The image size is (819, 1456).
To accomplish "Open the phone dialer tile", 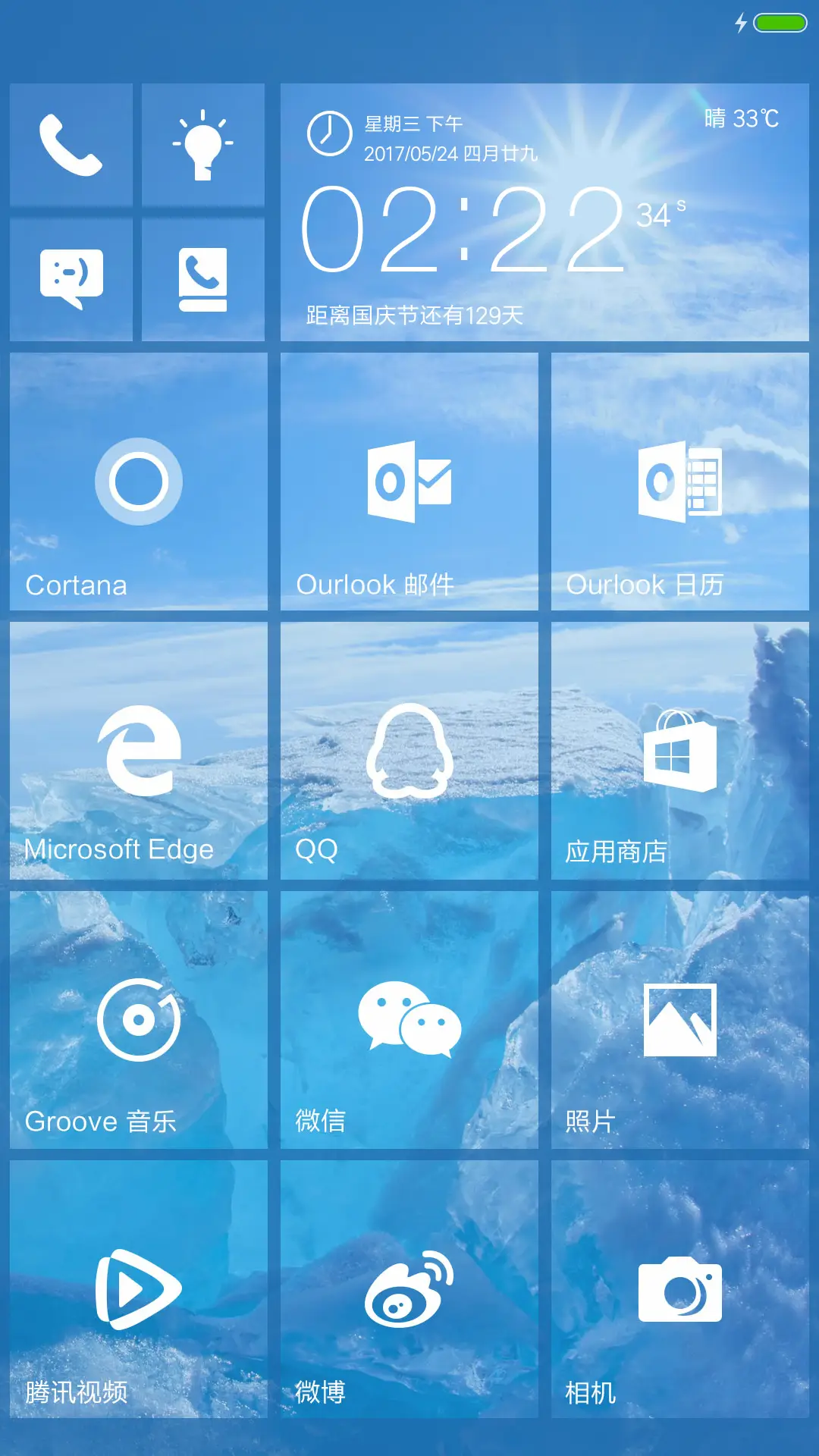I will tap(71, 144).
